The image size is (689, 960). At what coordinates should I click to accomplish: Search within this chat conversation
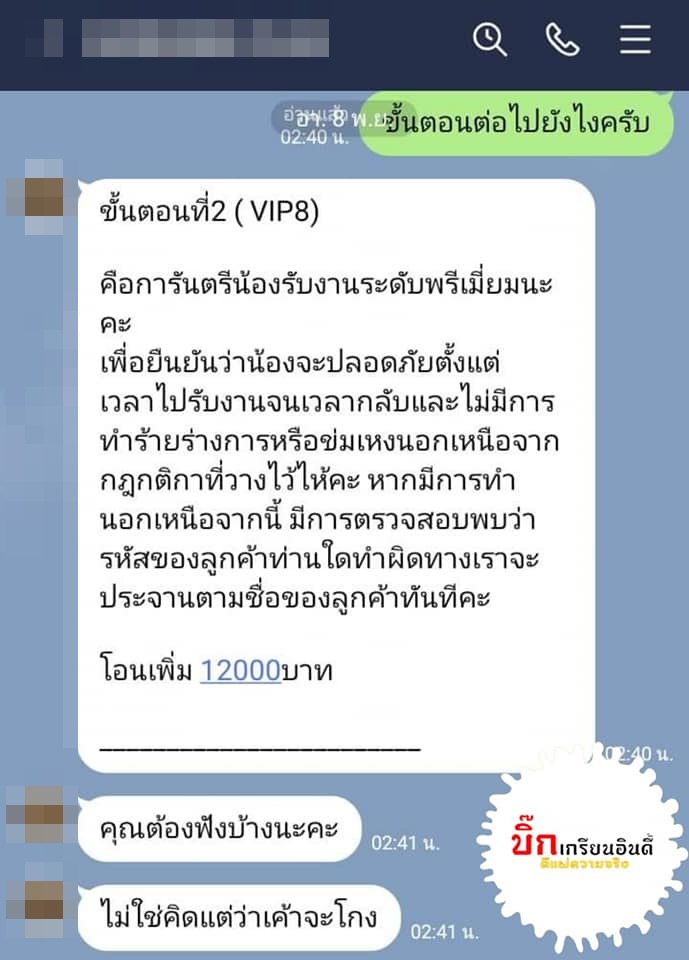click(490, 40)
